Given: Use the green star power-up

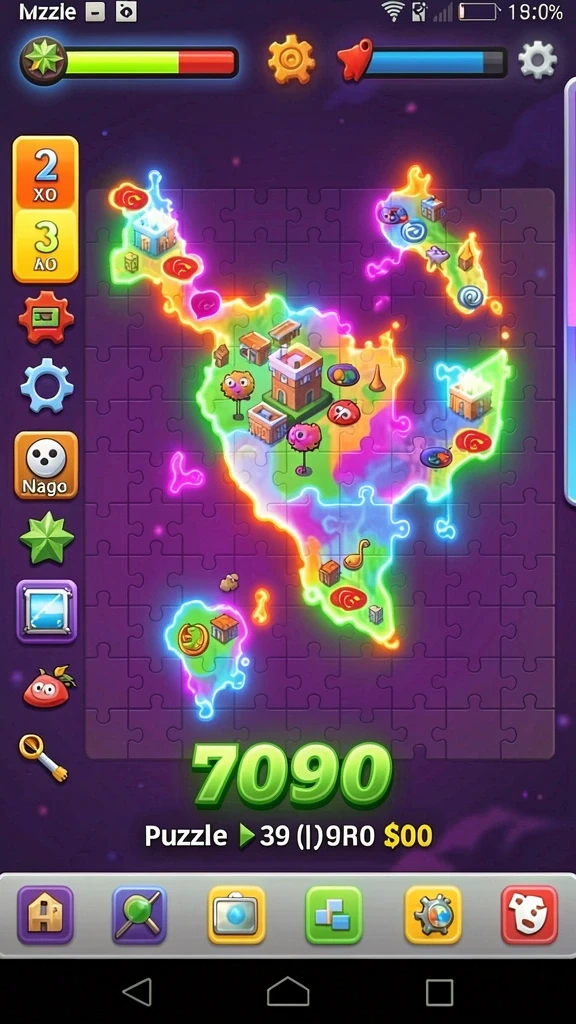Looking at the screenshot, I should pyautogui.click(x=46, y=539).
